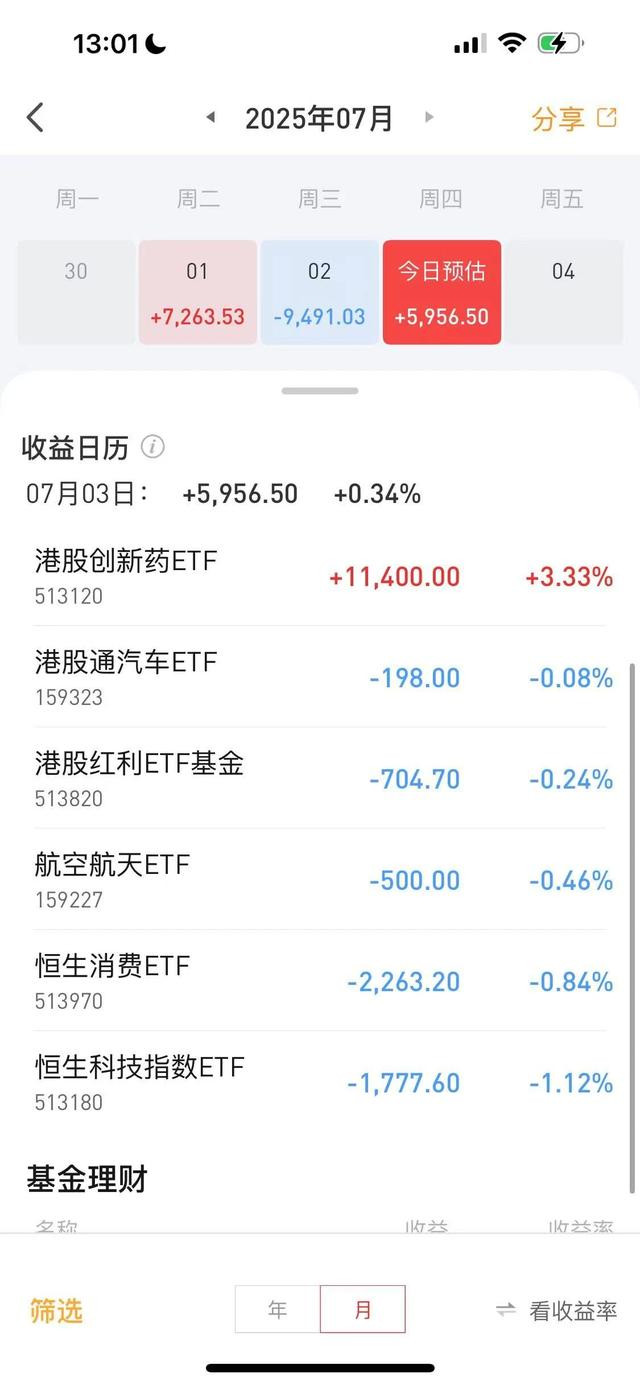Viewport: 640px width, 1386px height.
Task: Select the 今日预估 day cell
Action: [x=441, y=292]
